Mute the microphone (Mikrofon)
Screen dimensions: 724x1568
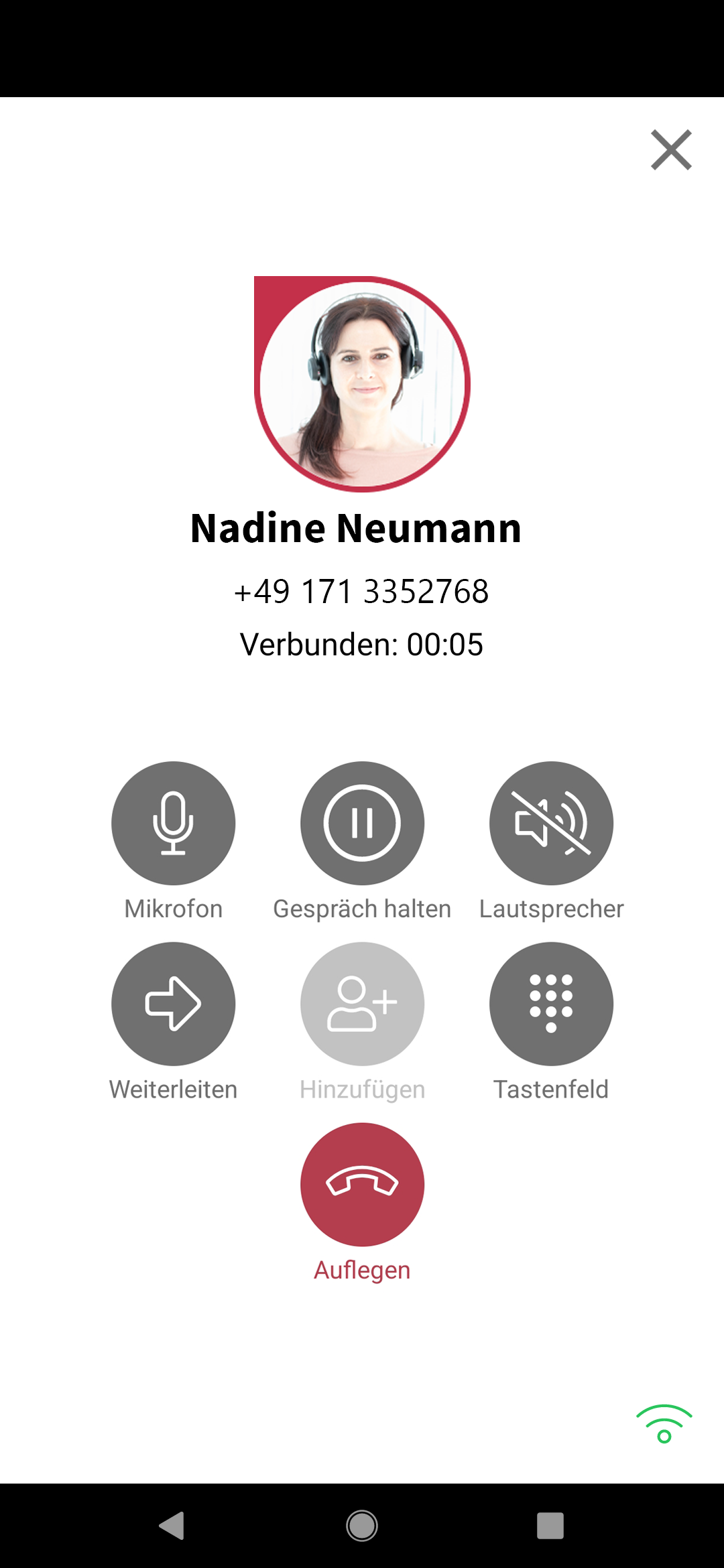pos(173,823)
